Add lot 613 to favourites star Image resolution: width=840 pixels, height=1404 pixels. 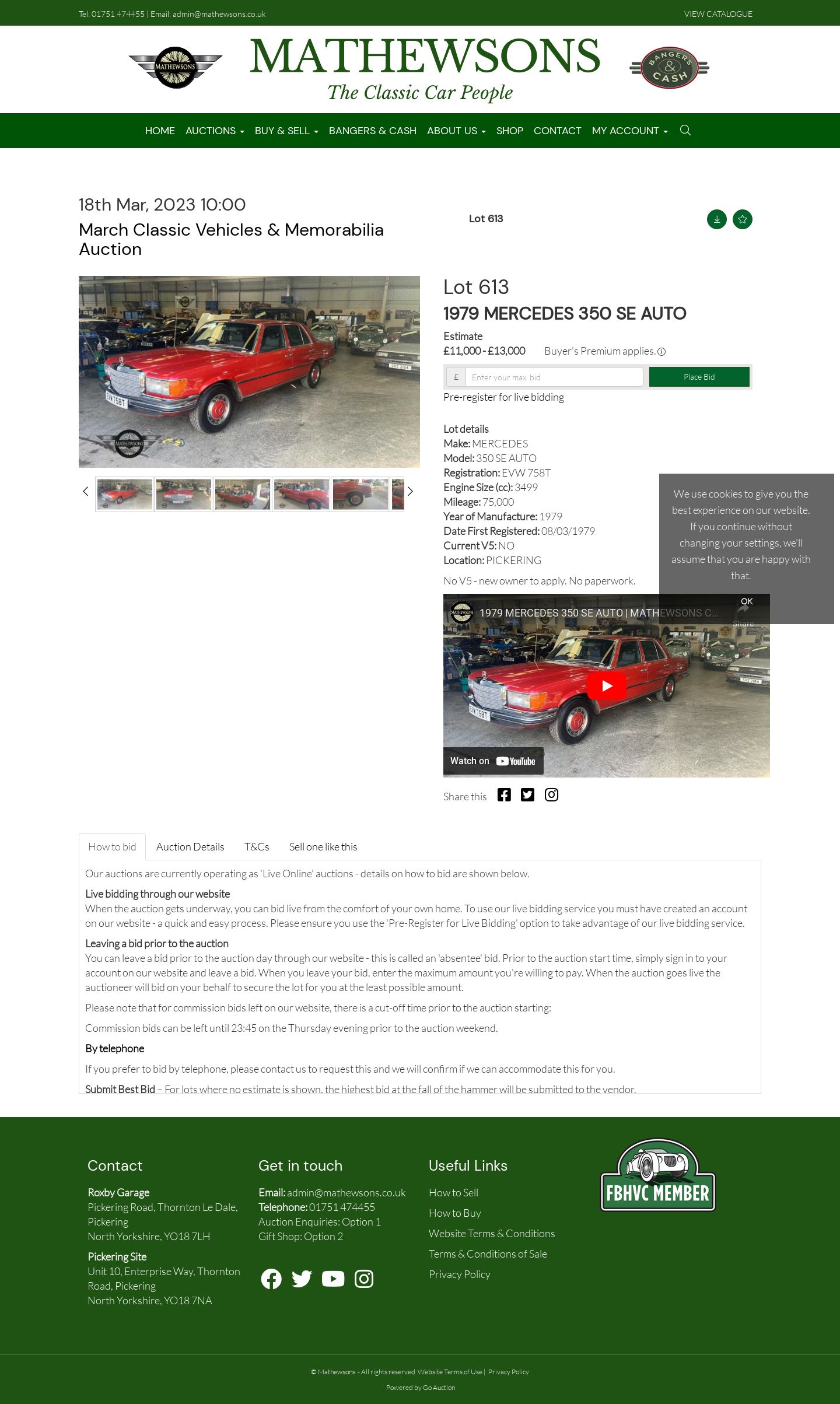pos(743,219)
